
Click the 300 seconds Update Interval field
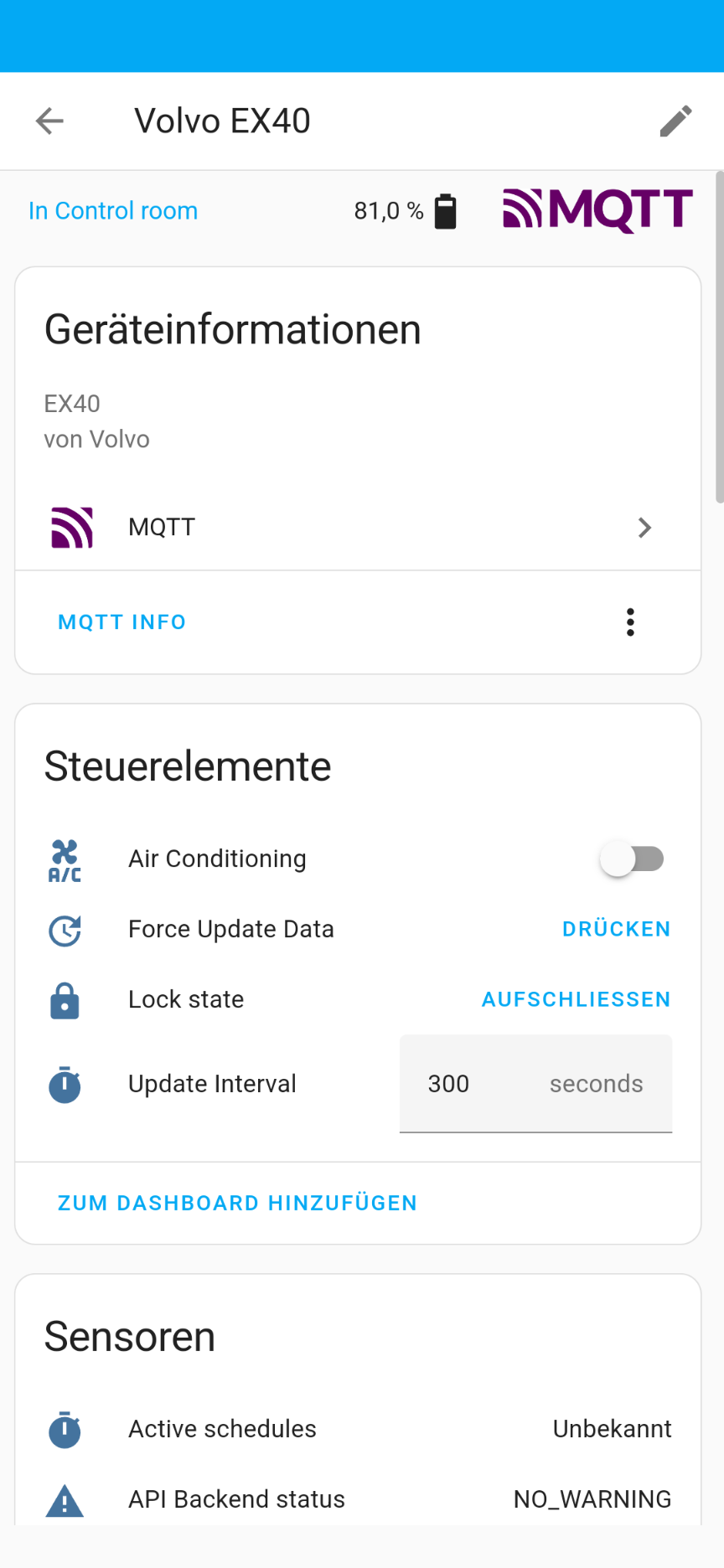(x=535, y=1084)
